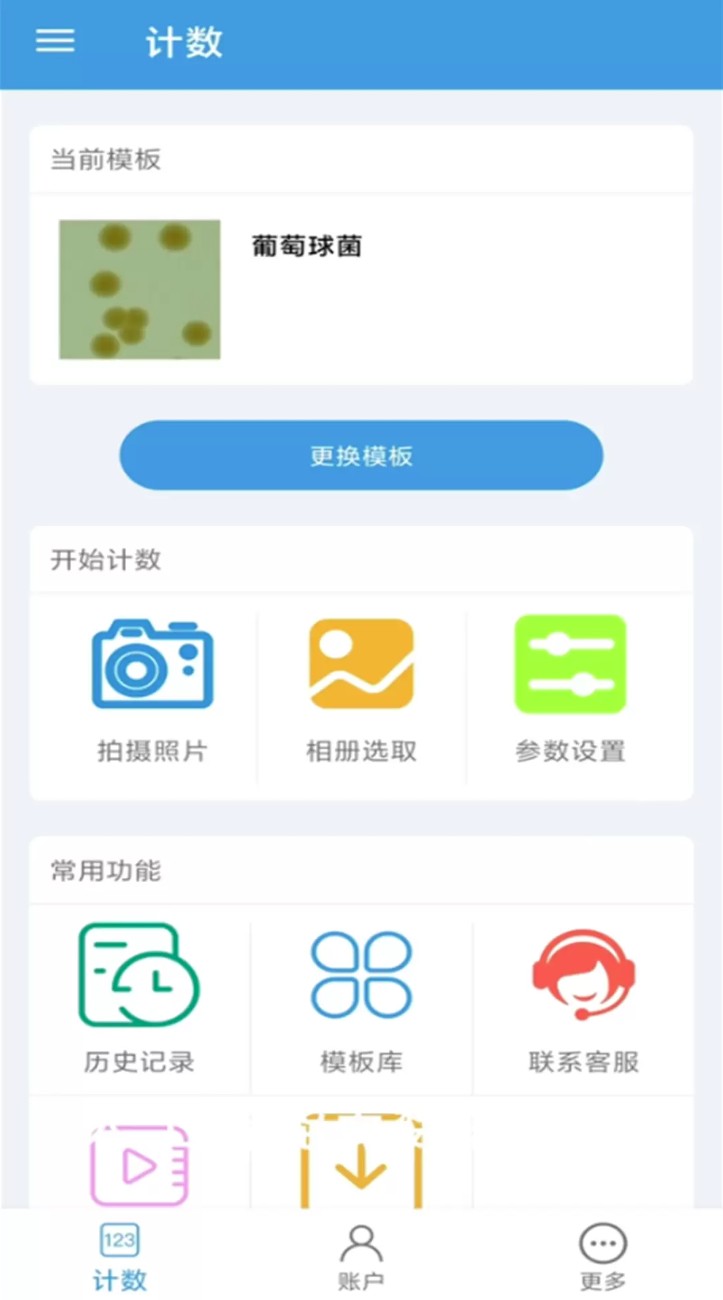The height and width of the screenshot is (1300, 723).
Task: Open 参数设置 parameter settings
Action: pos(570,690)
